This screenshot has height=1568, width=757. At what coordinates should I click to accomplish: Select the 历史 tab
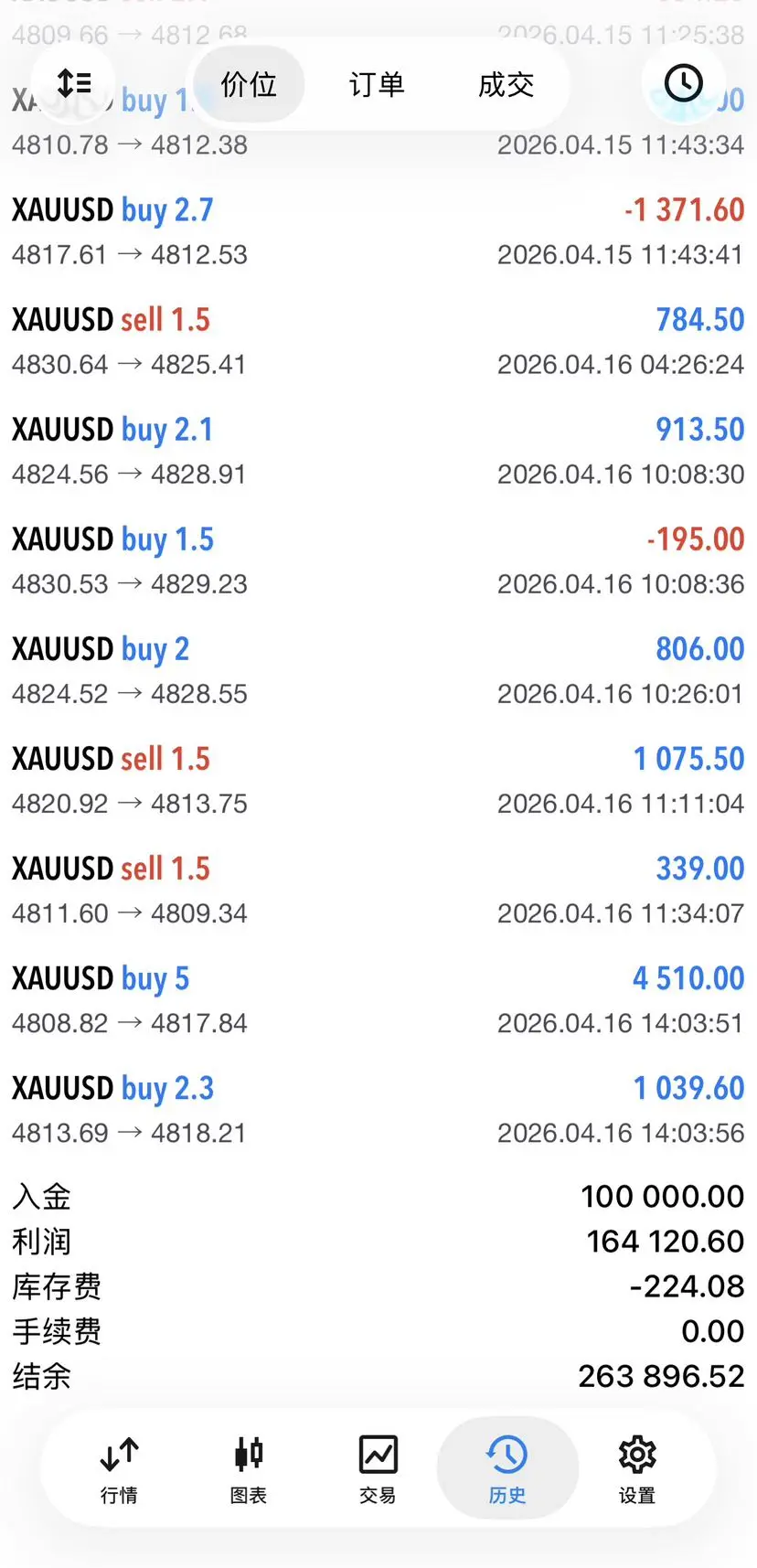(507, 1468)
